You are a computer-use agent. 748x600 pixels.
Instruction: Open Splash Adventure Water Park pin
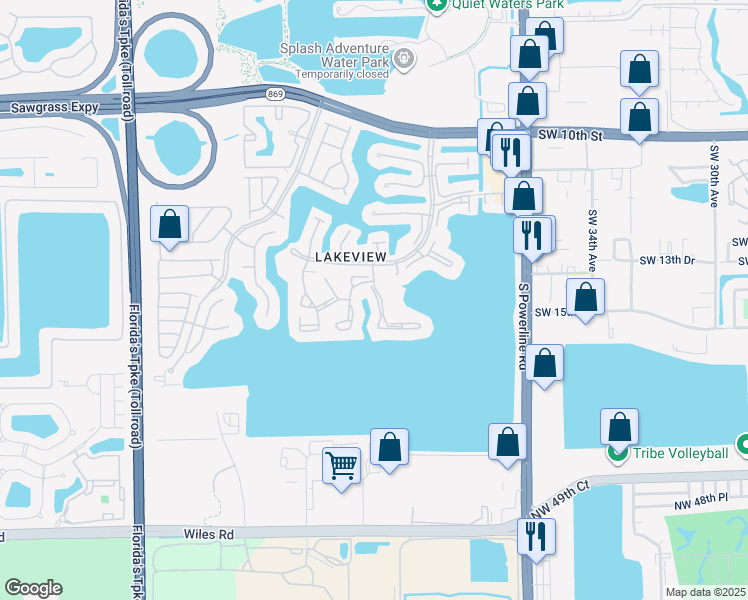pos(403,58)
